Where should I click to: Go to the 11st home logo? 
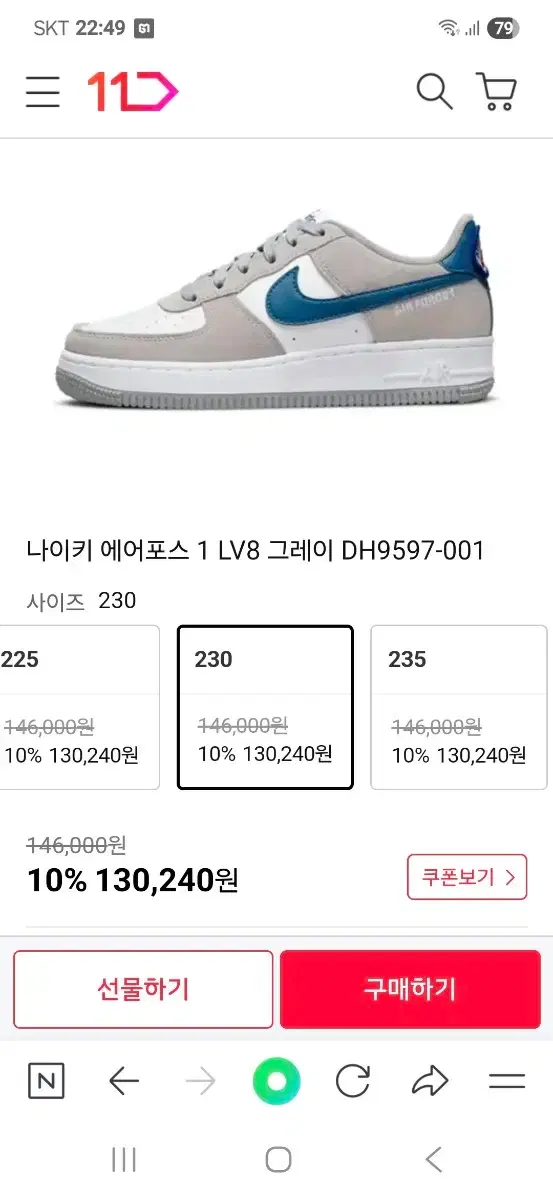(132, 92)
